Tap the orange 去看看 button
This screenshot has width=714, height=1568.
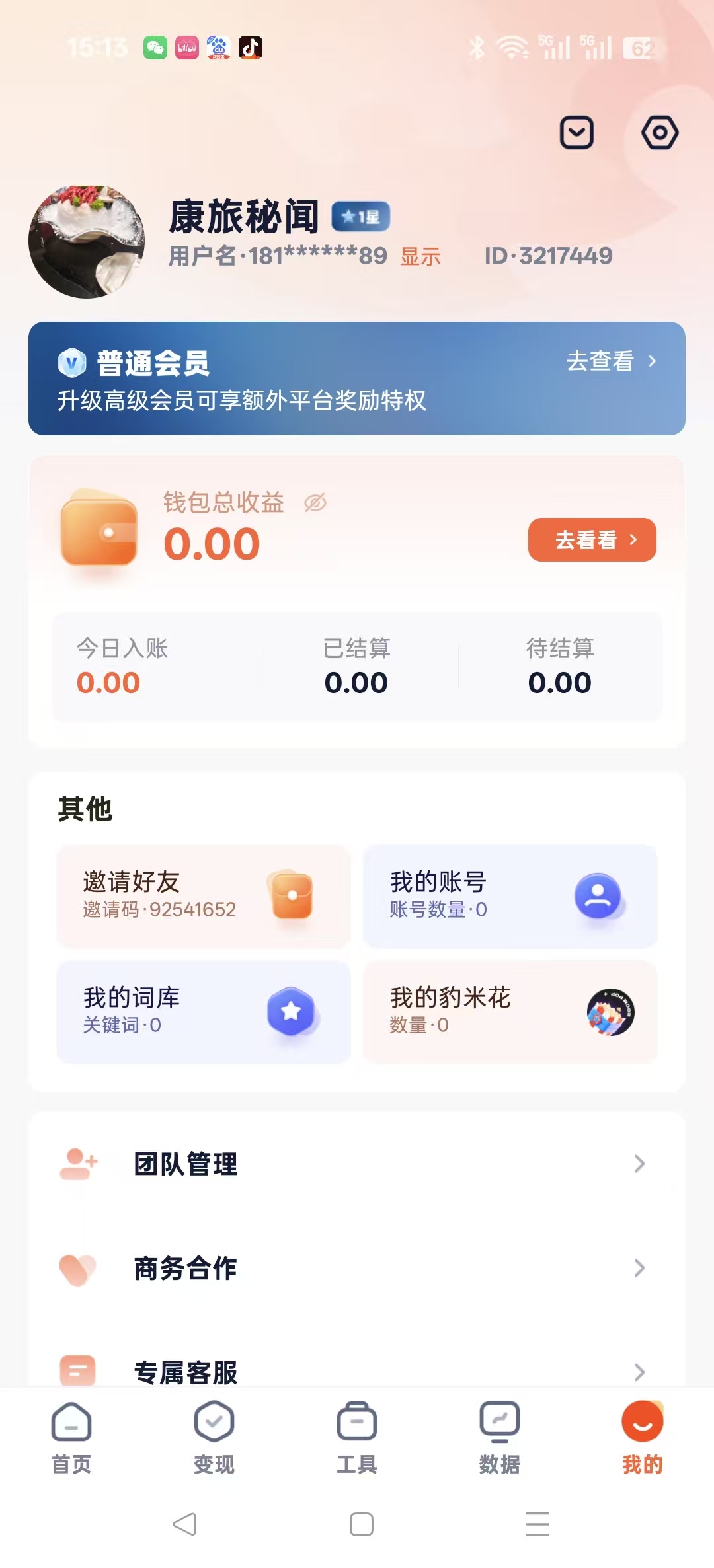pos(592,540)
